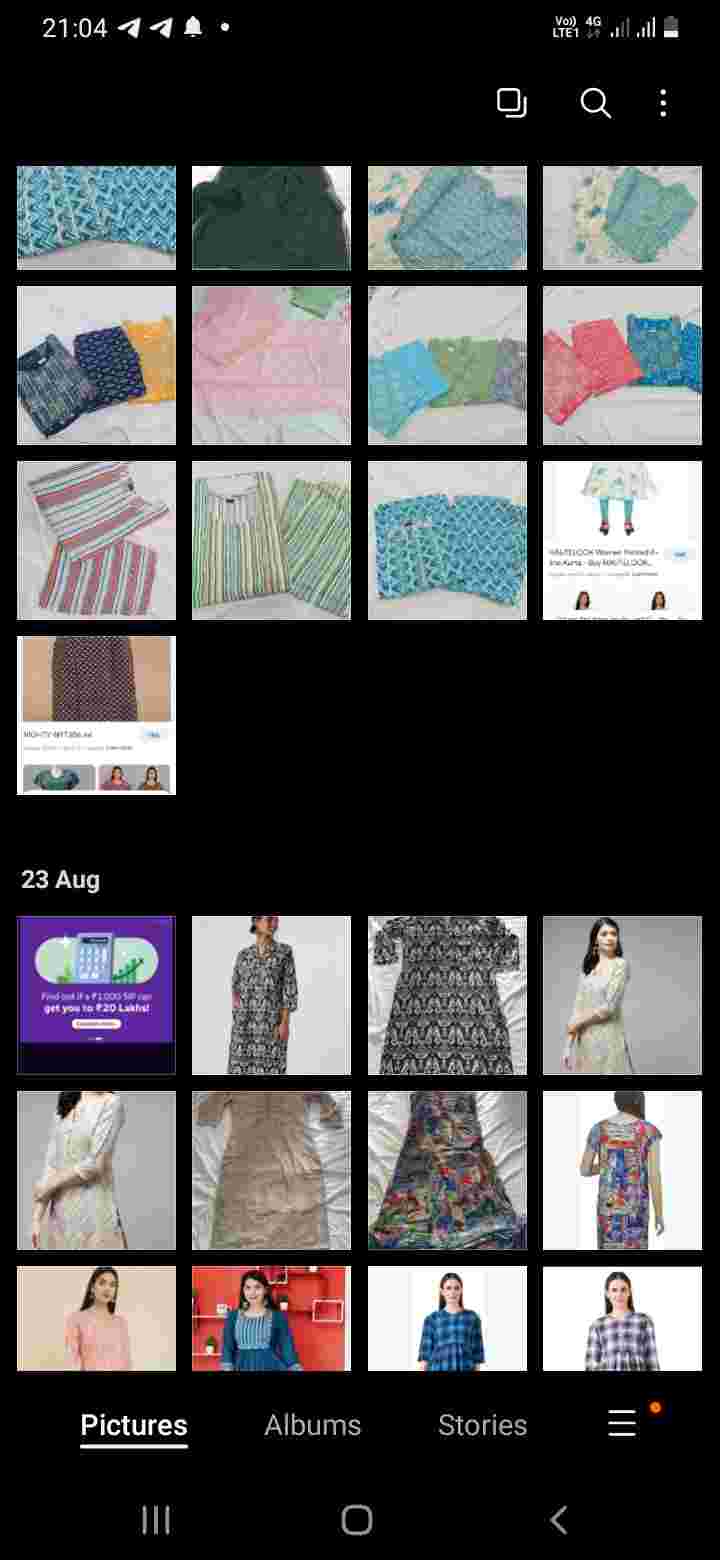Switch to the Albums tab
720x1560 pixels.
[x=312, y=1425]
